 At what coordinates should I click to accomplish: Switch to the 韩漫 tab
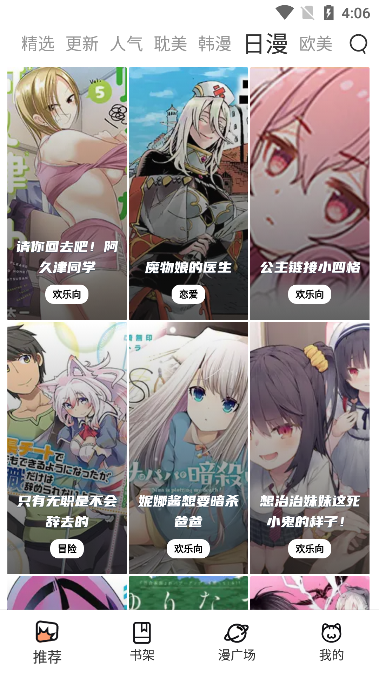click(215, 44)
